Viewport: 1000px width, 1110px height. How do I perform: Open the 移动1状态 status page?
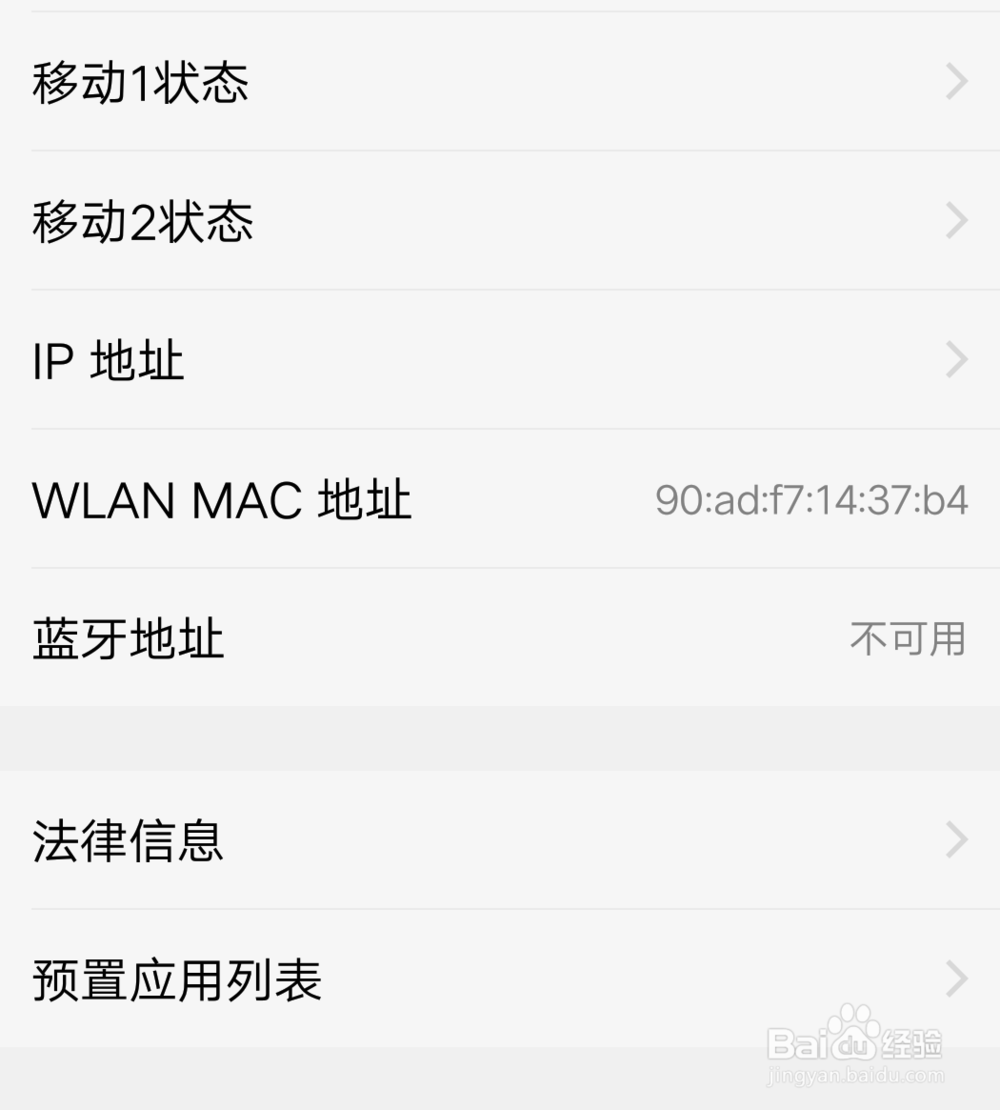pos(500,83)
